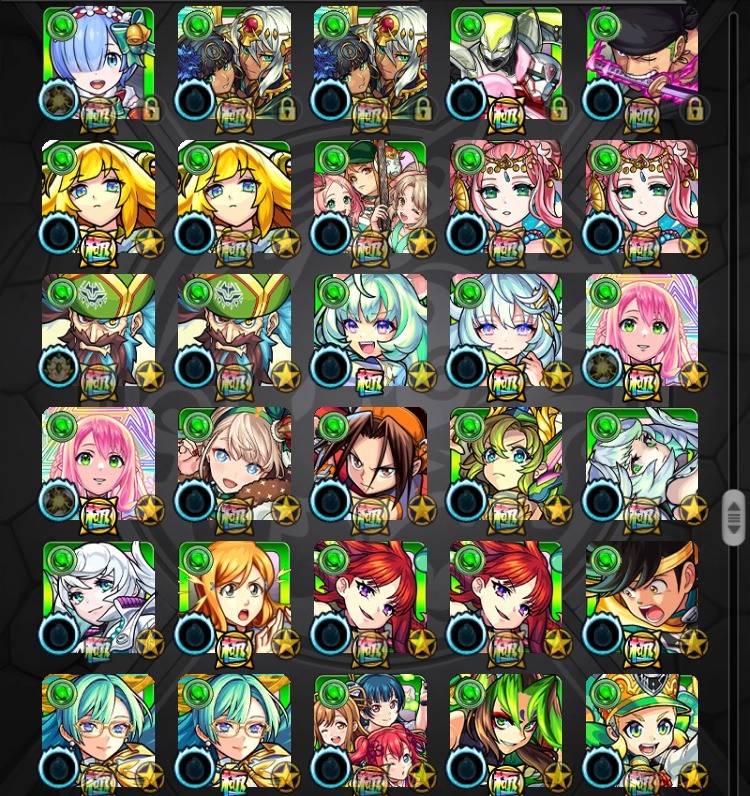Tap the scrollbar handle on the right
The height and width of the screenshot is (796, 750).
(733, 517)
